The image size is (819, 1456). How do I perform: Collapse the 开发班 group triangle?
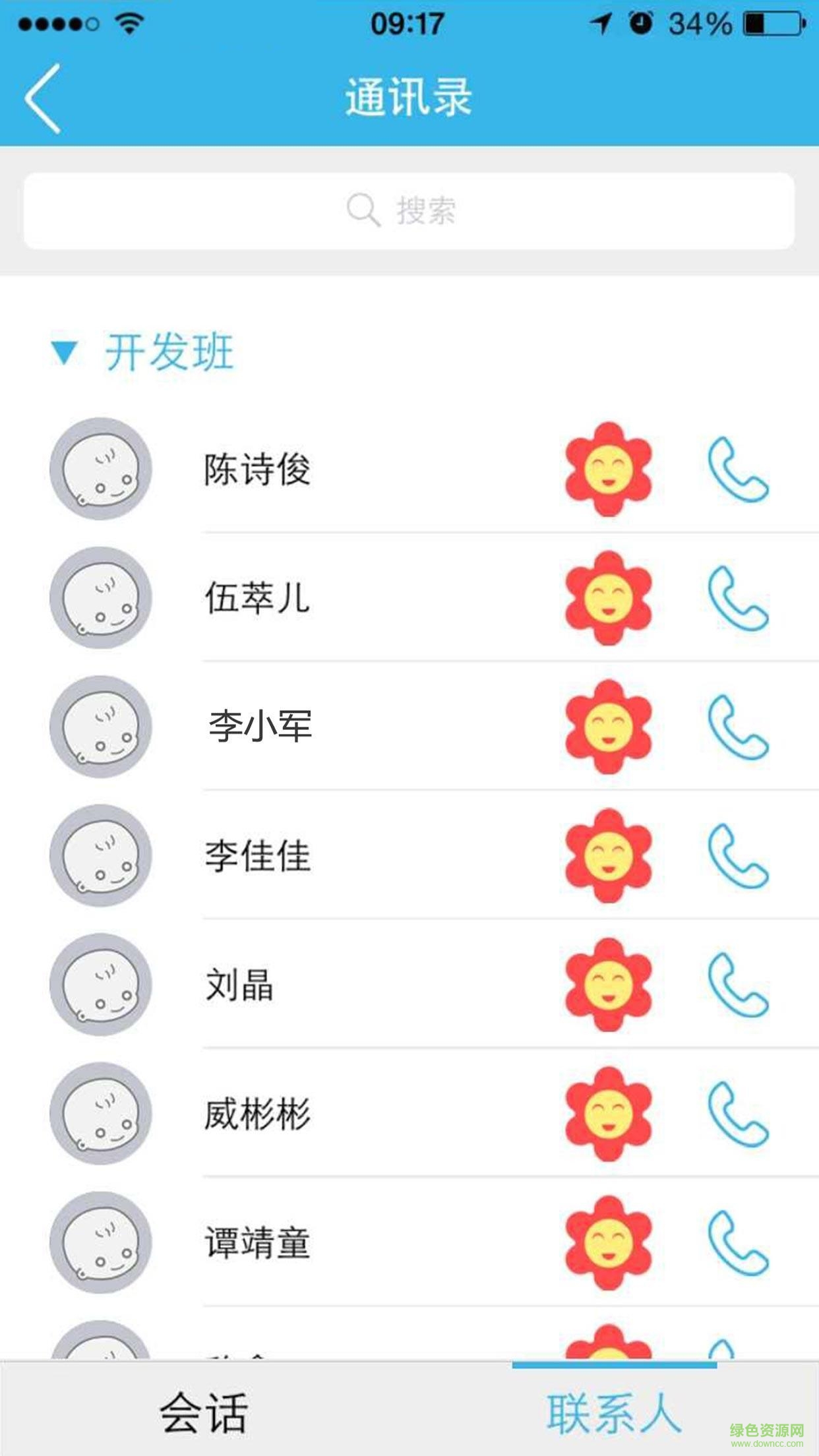[x=66, y=352]
